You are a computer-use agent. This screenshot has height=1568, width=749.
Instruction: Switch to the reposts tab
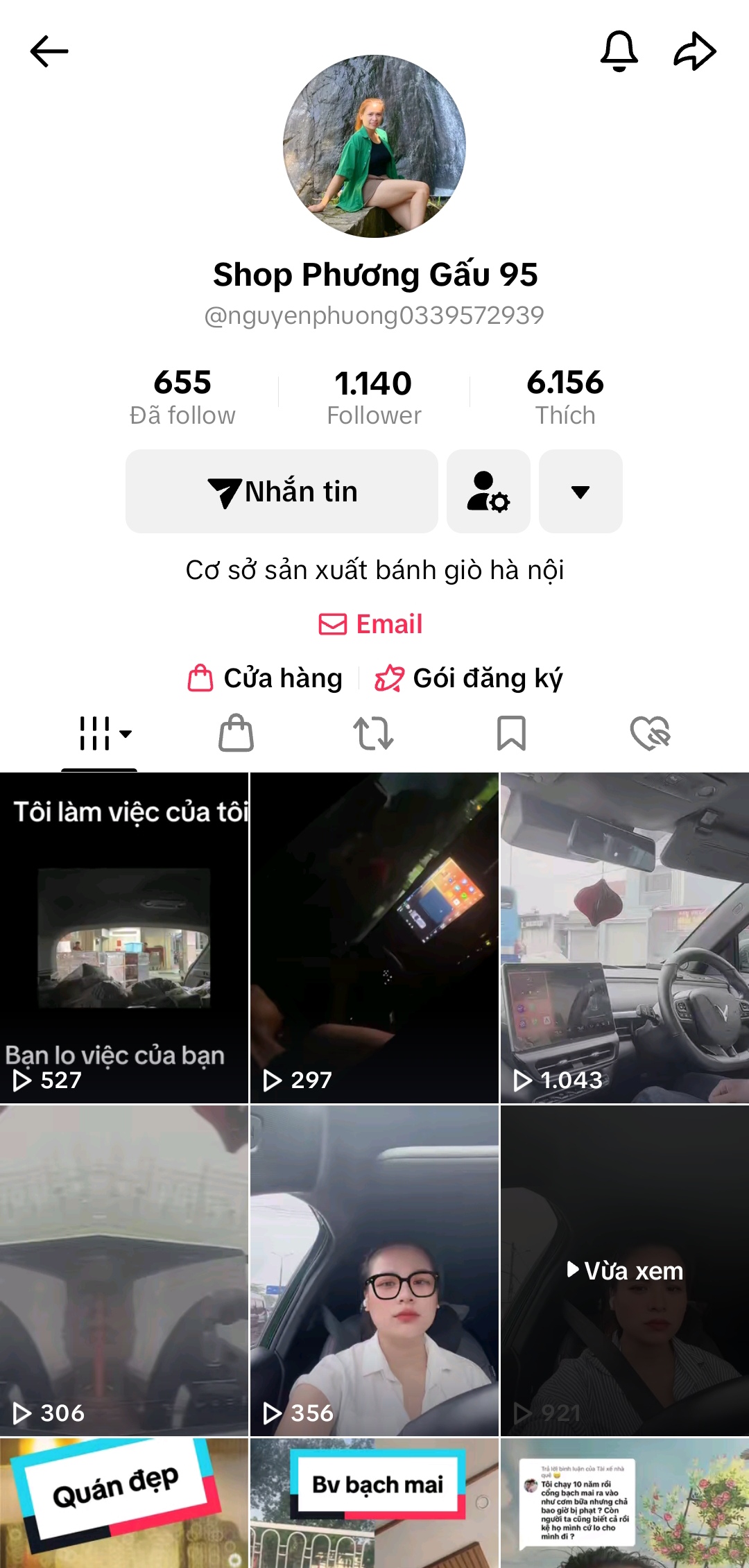coord(374,734)
